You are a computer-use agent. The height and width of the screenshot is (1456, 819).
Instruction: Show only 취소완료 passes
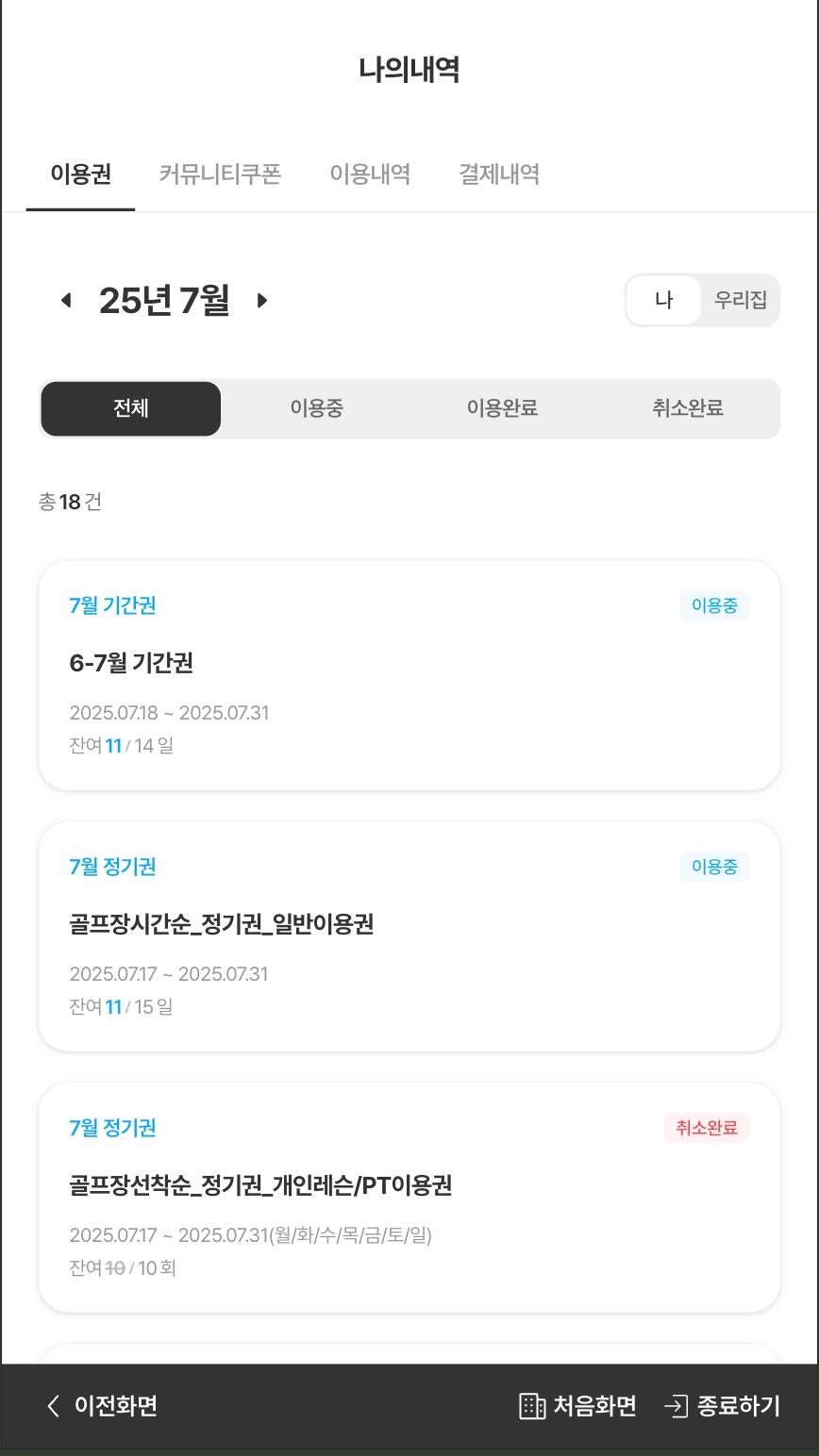click(687, 408)
